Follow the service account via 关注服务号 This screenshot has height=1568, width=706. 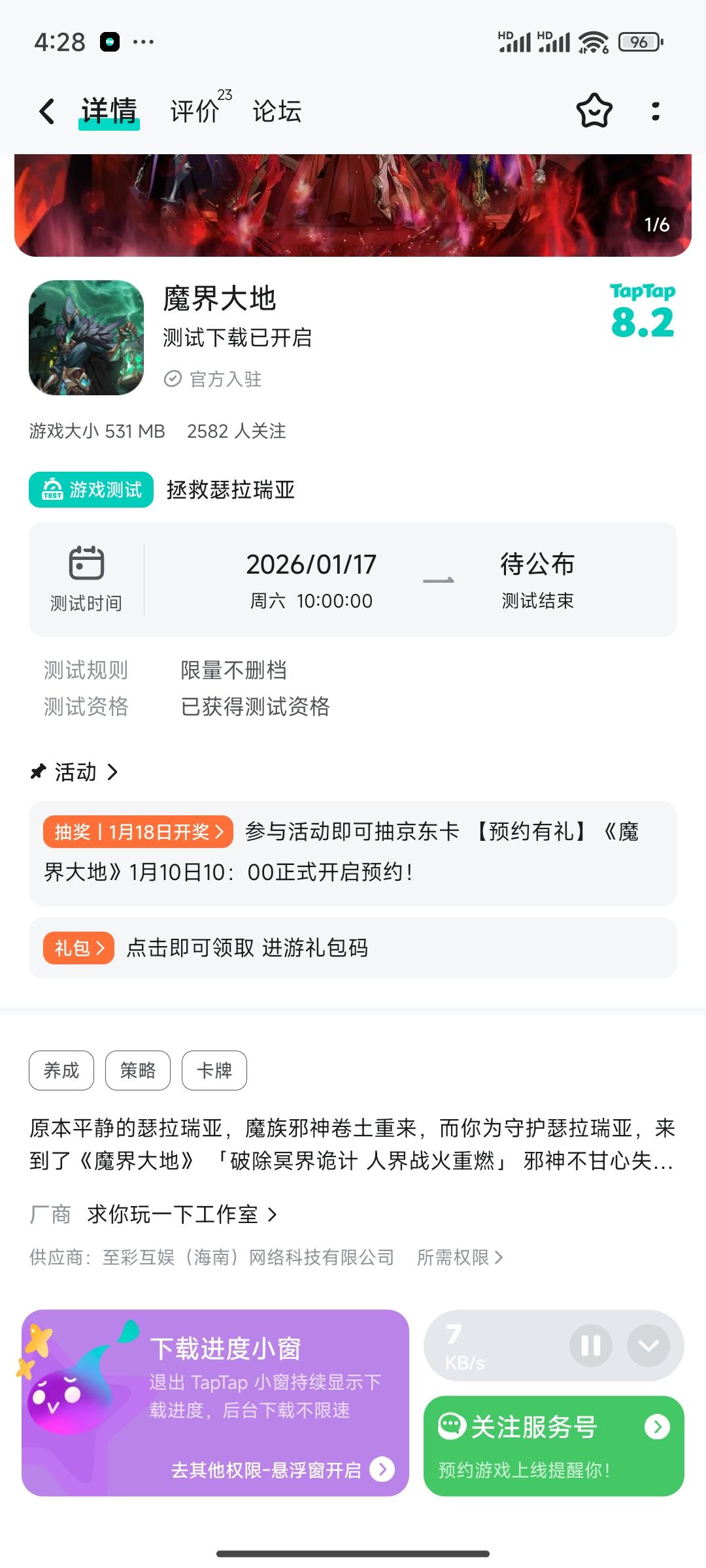553,1445
